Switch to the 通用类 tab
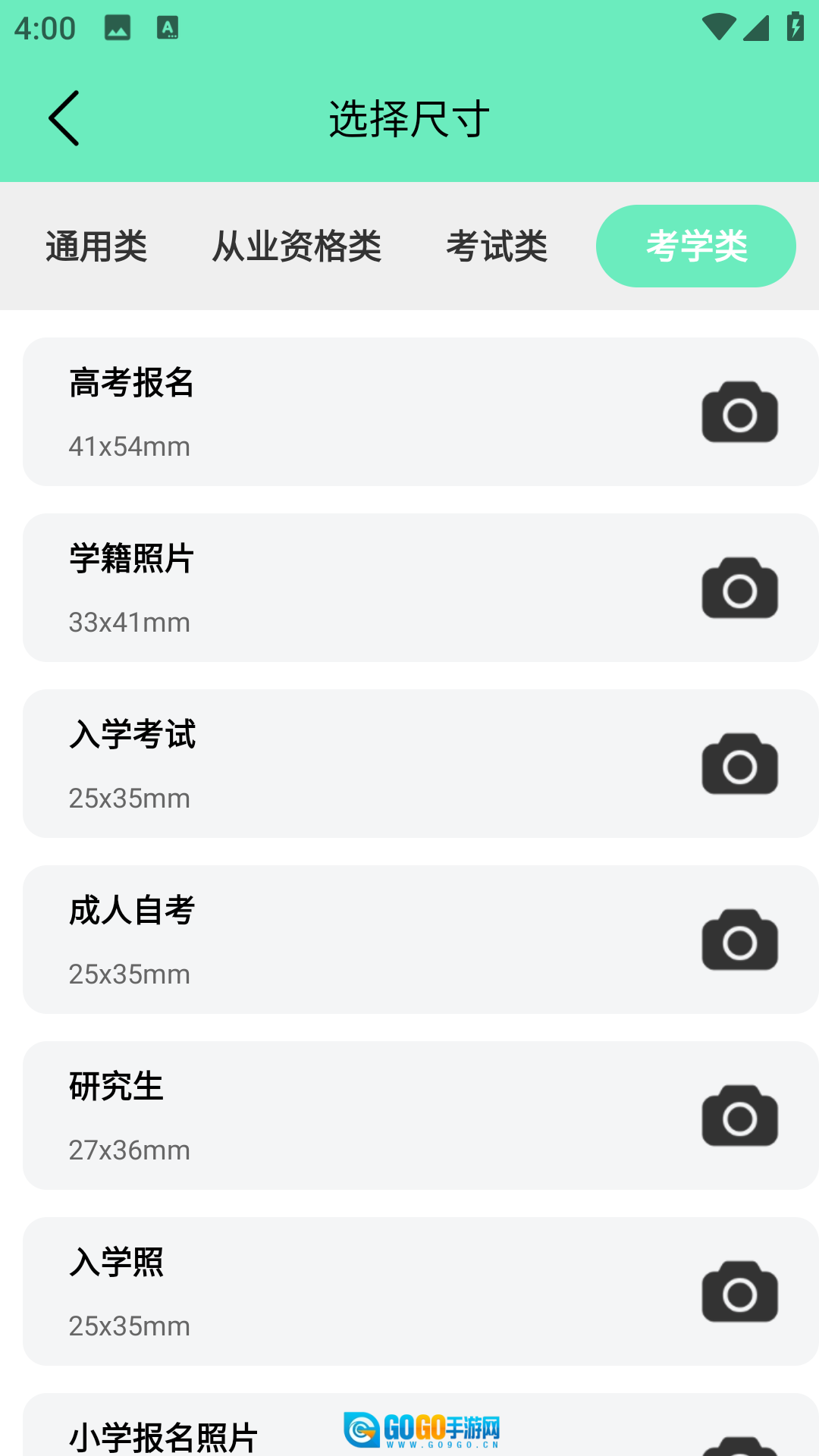 point(96,246)
